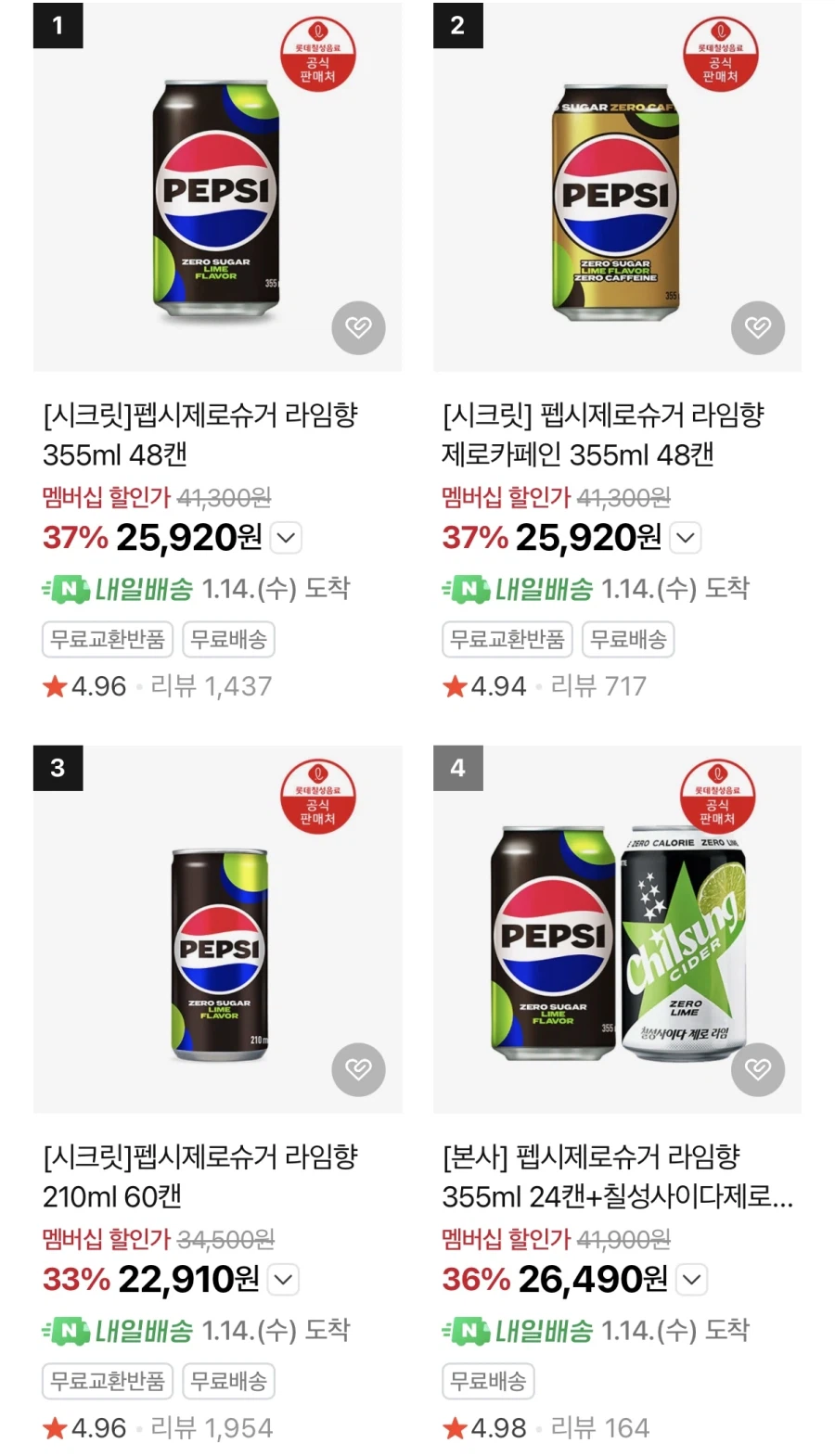
Task: Click the seller badge on the Chilsung bundle product
Action: click(719, 798)
